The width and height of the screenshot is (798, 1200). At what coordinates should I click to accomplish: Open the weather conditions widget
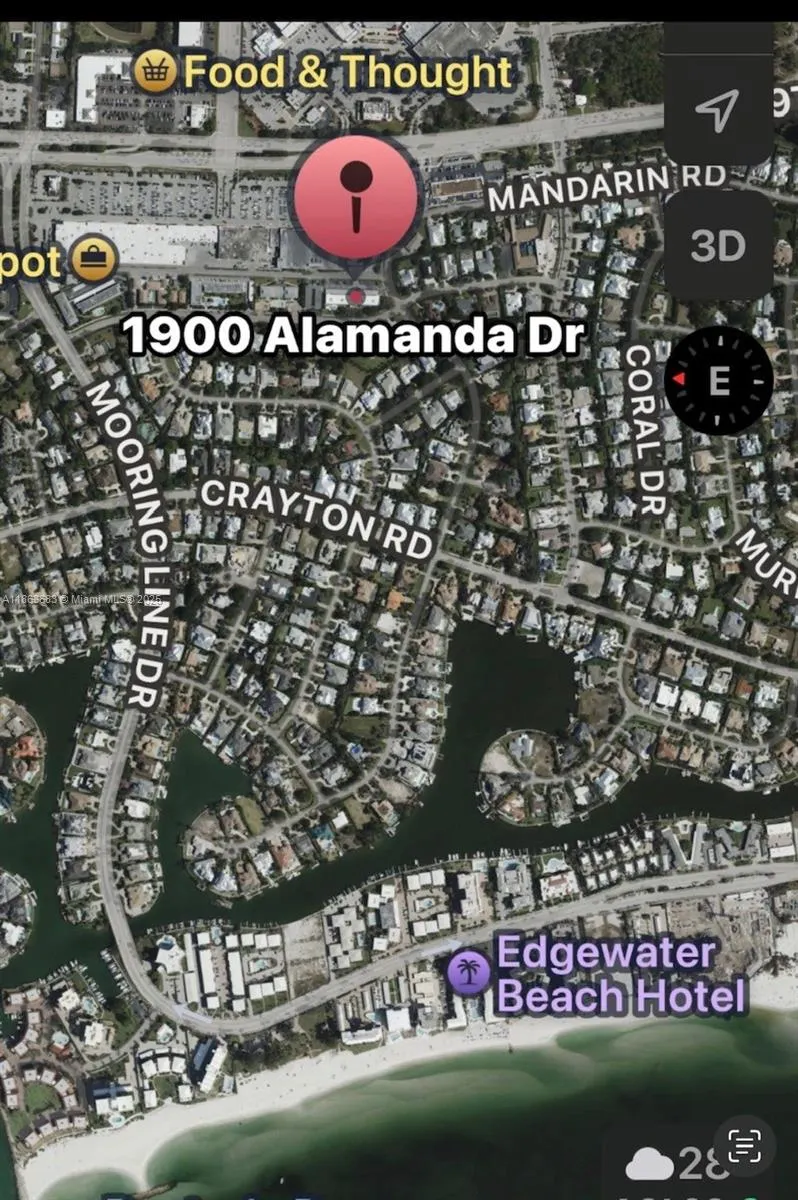pos(665,1163)
